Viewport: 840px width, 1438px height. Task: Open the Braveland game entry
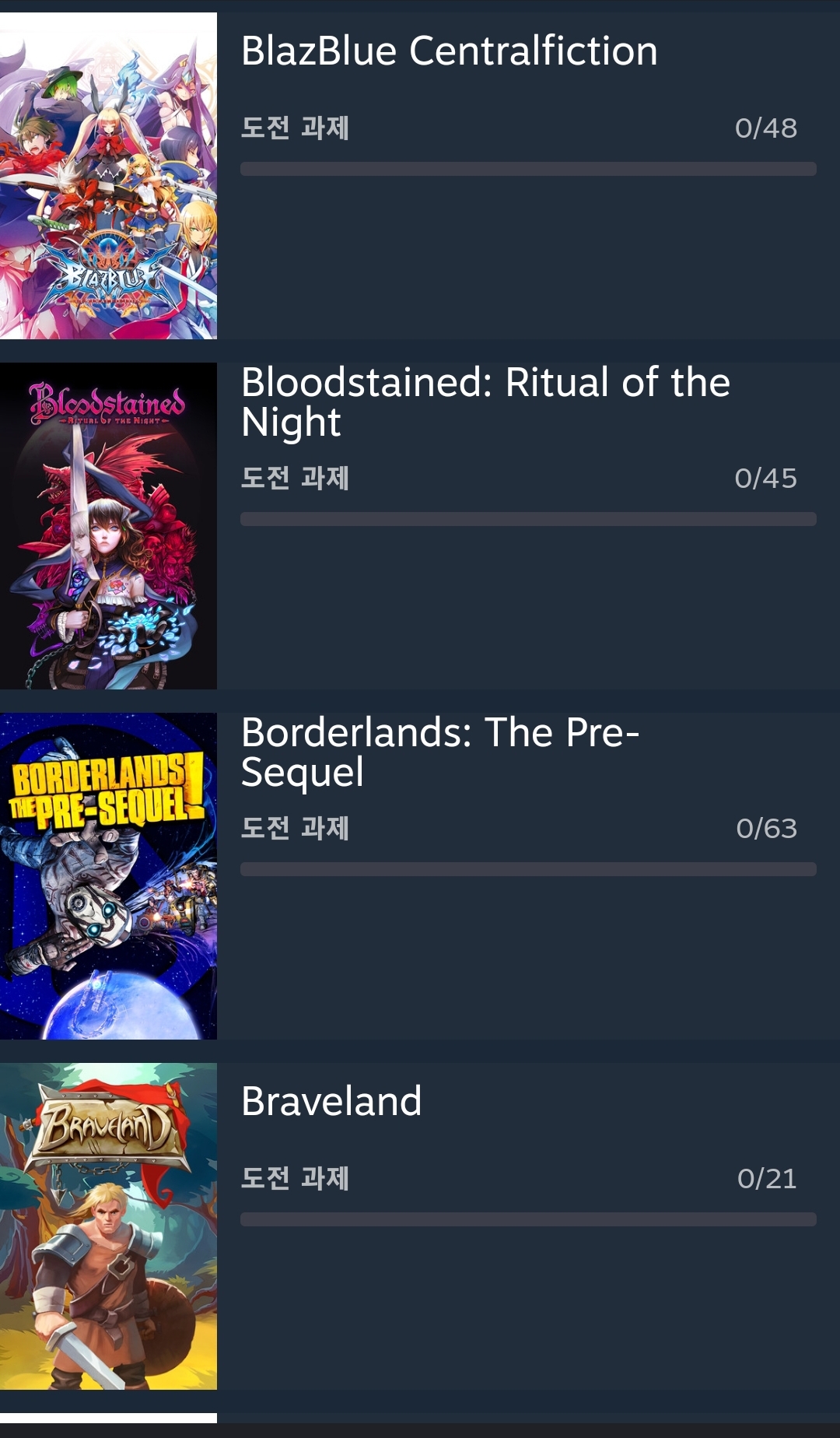(420, 1226)
